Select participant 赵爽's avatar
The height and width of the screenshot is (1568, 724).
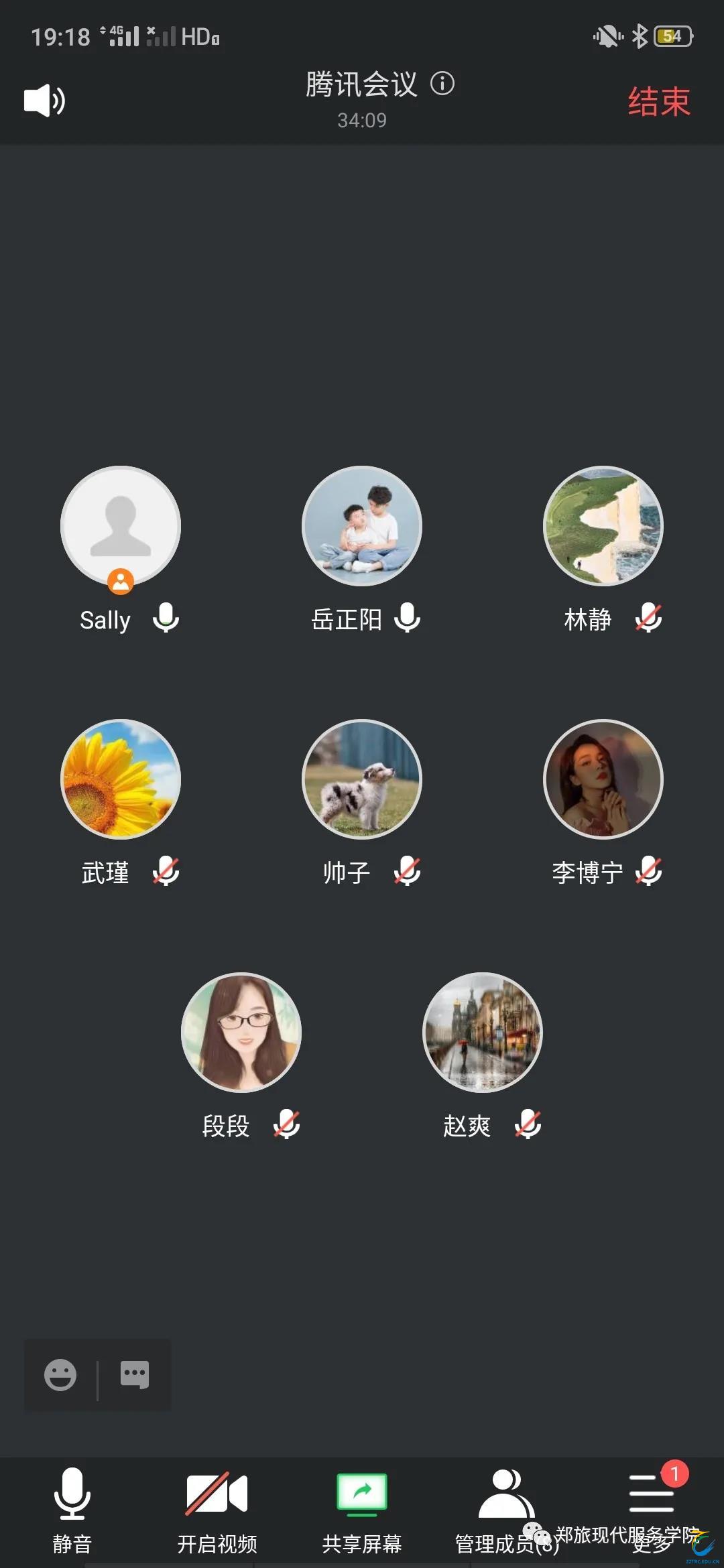click(483, 1033)
